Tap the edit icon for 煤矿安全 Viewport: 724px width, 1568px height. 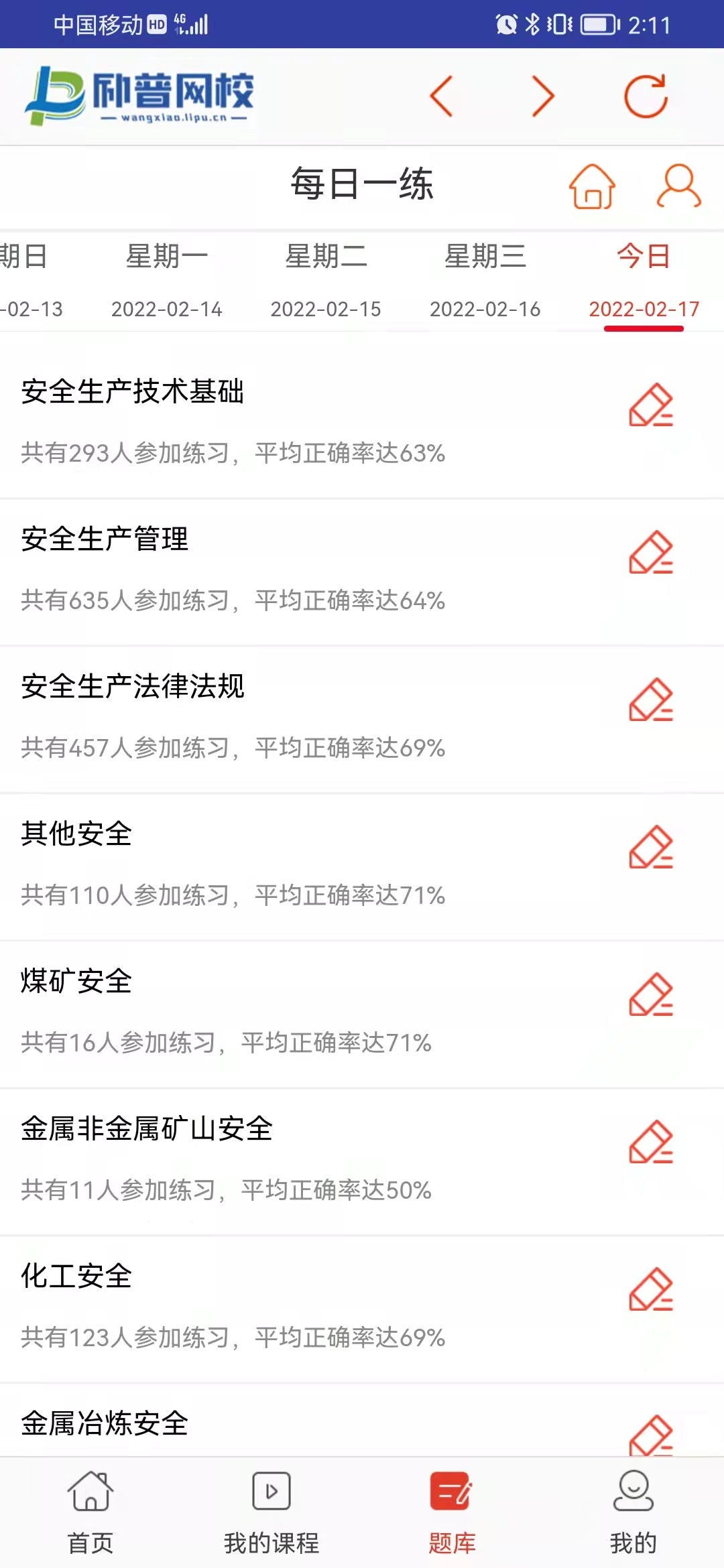(650, 994)
